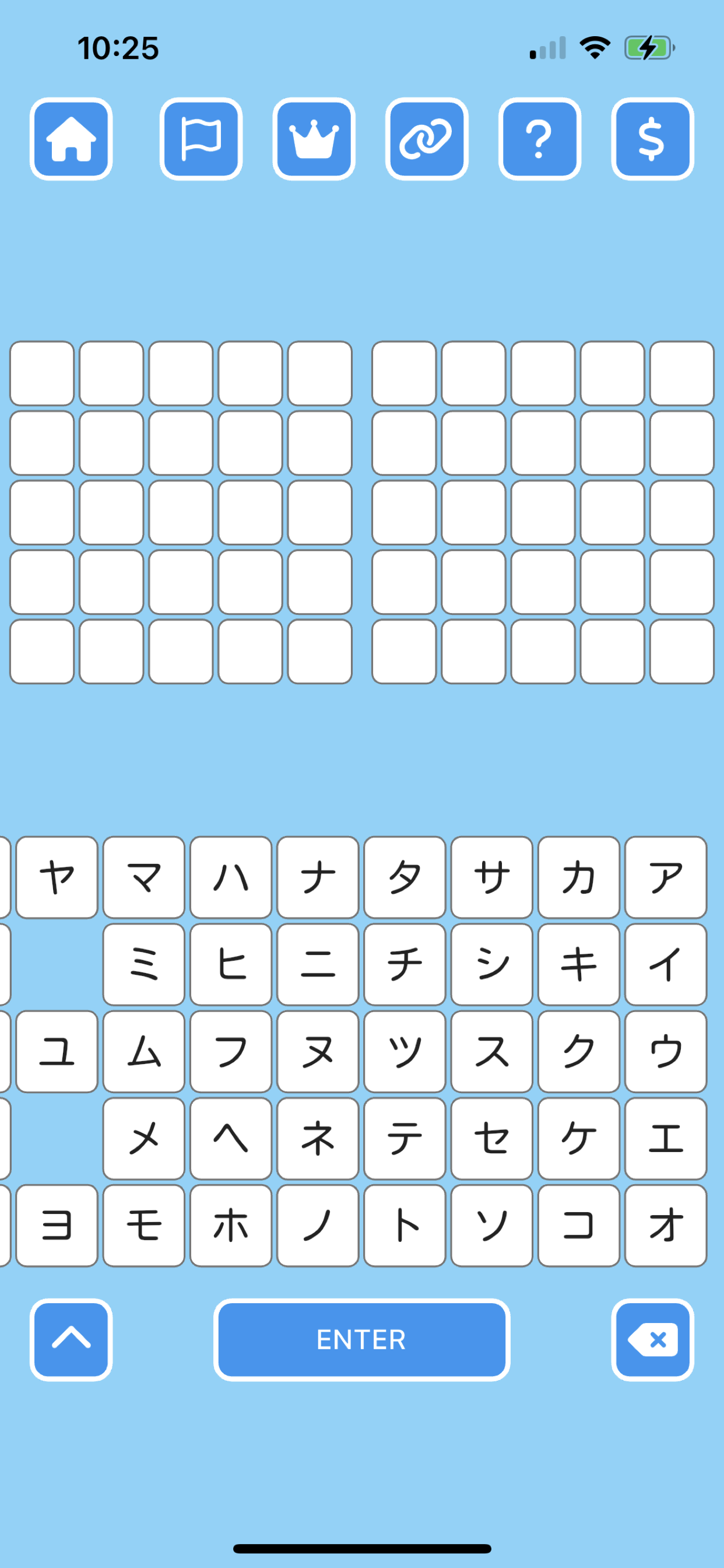Open the Home screen

pos(70,139)
